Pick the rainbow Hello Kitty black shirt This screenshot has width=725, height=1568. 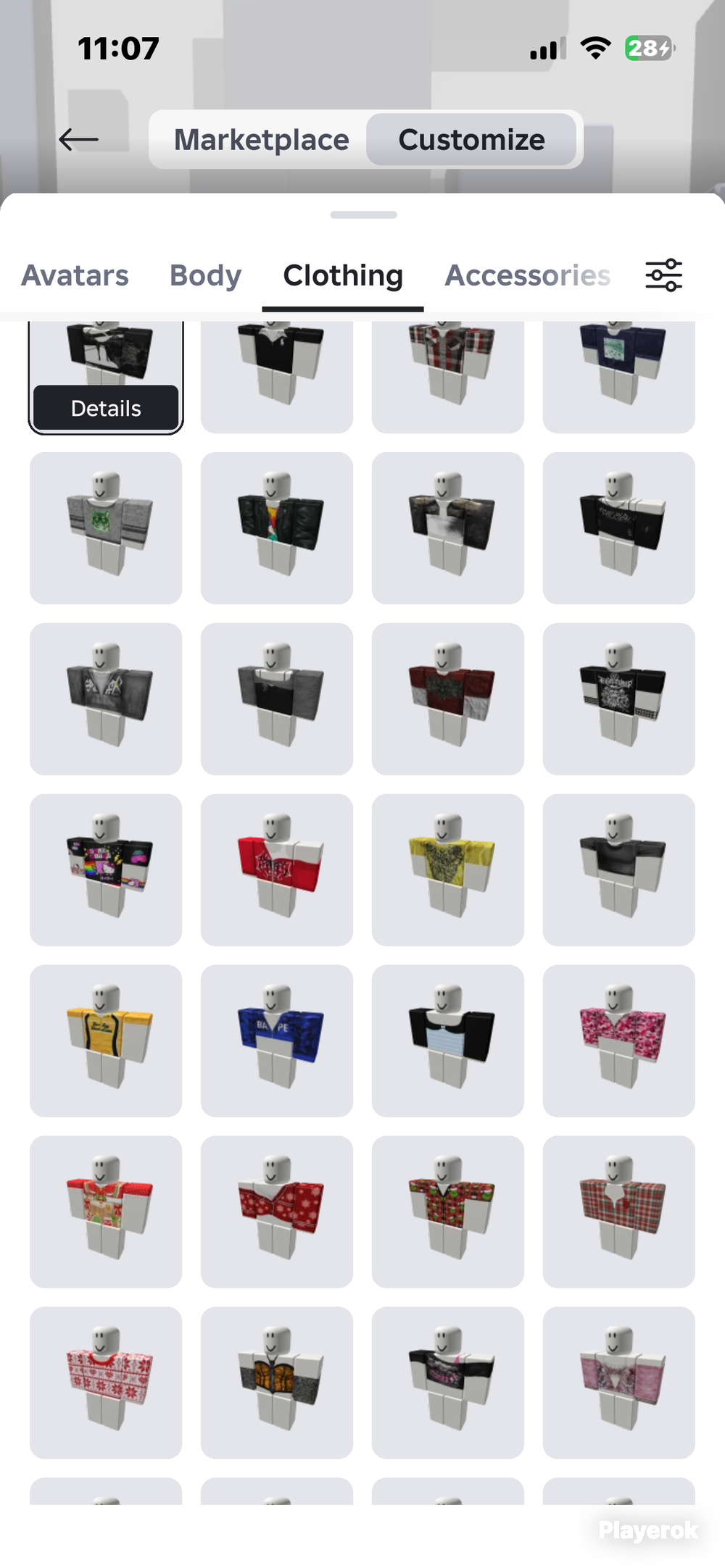click(x=106, y=870)
